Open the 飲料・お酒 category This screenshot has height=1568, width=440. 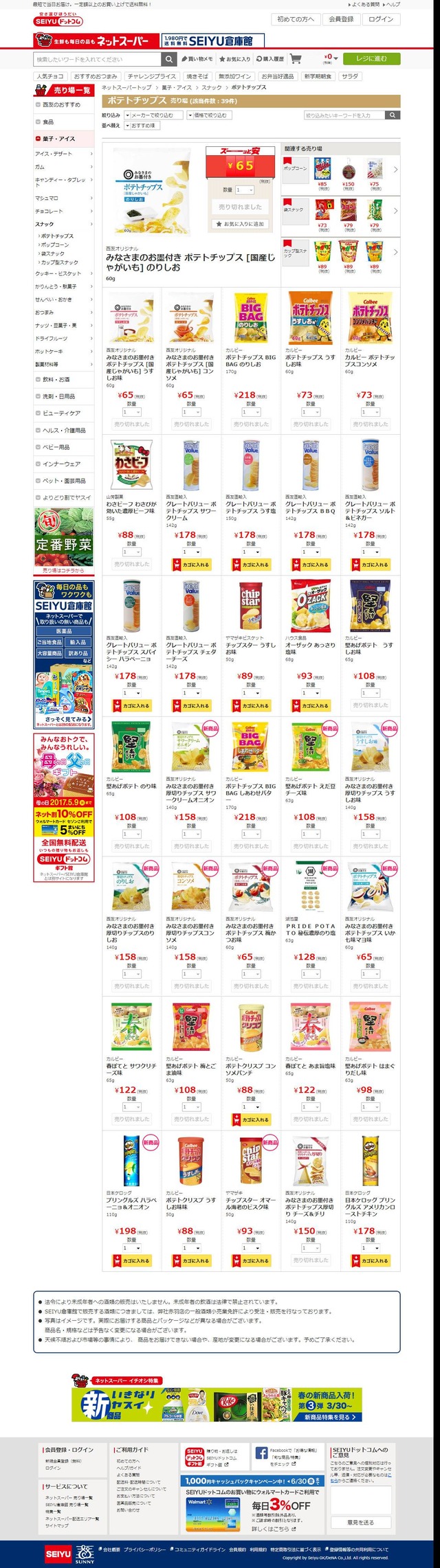tap(56, 379)
